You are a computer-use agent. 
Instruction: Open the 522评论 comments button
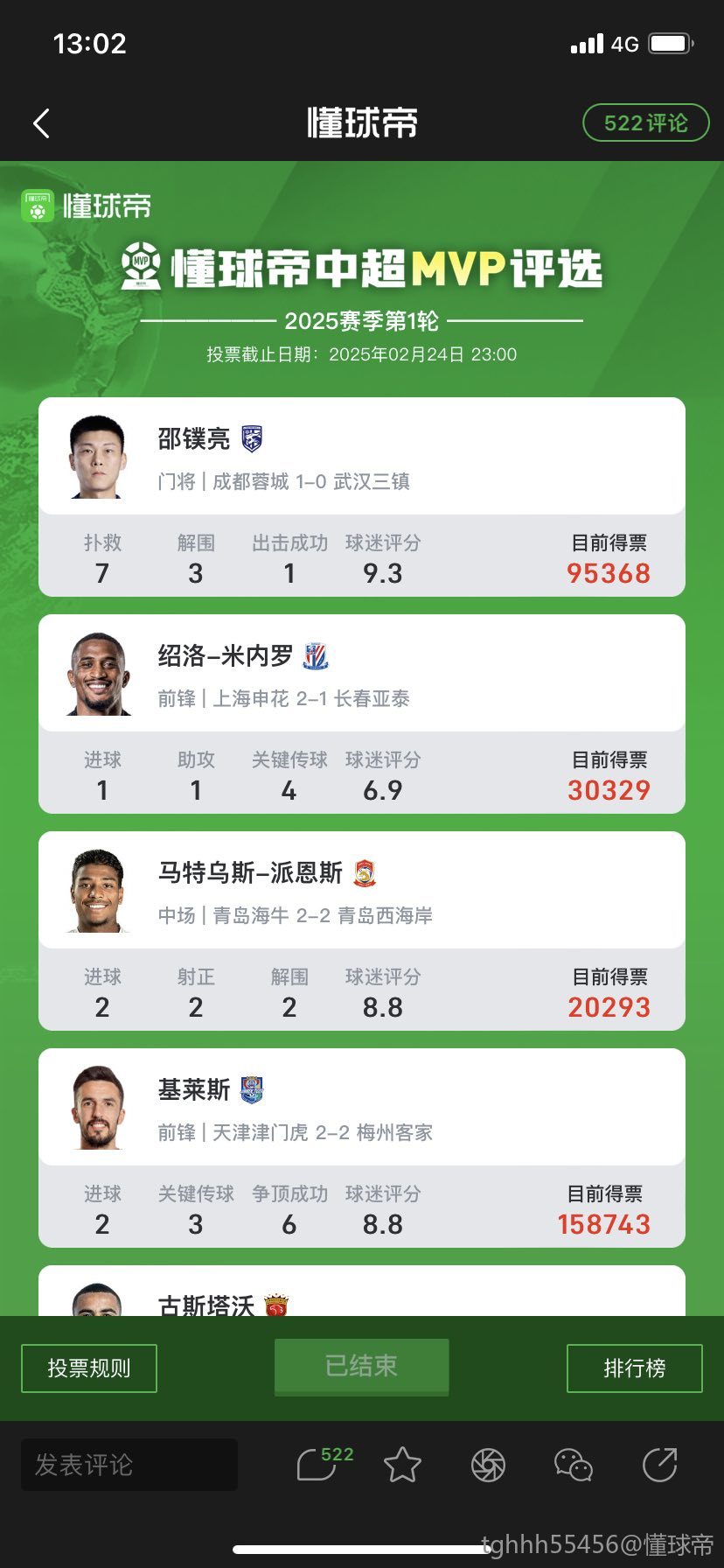645,123
